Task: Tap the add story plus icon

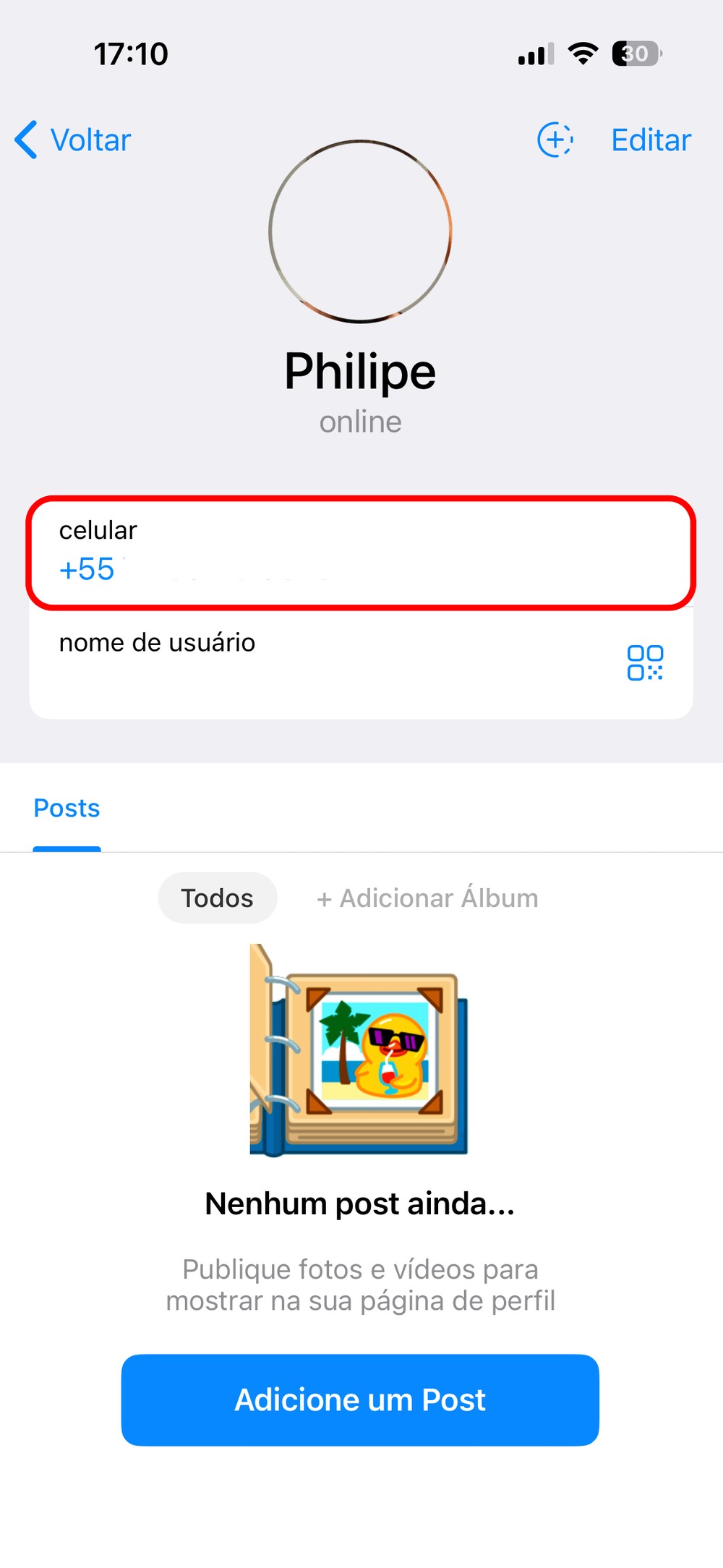Action: [x=555, y=139]
